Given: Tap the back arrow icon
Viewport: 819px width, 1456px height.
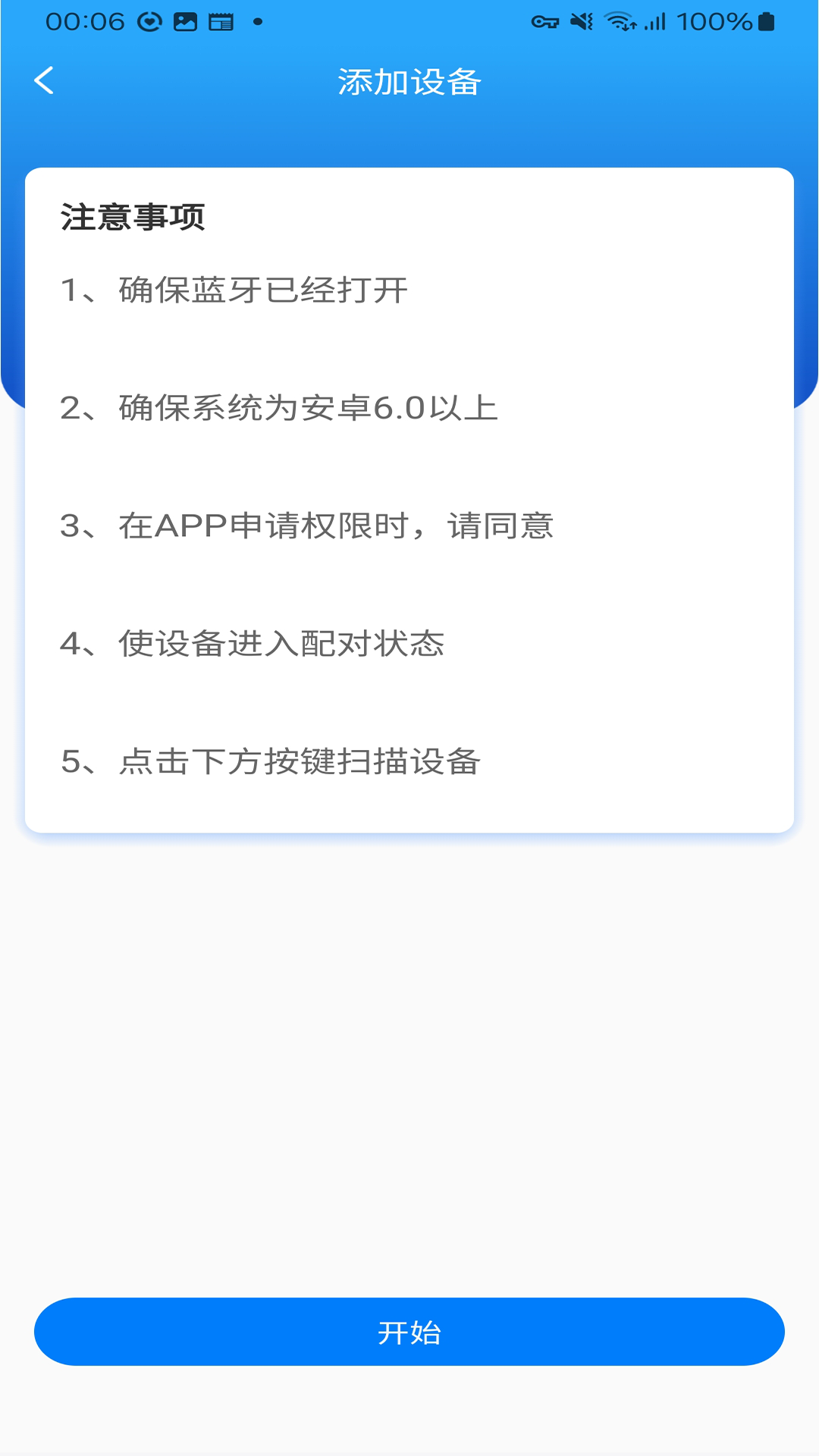Looking at the screenshot, I should point(45,81).
